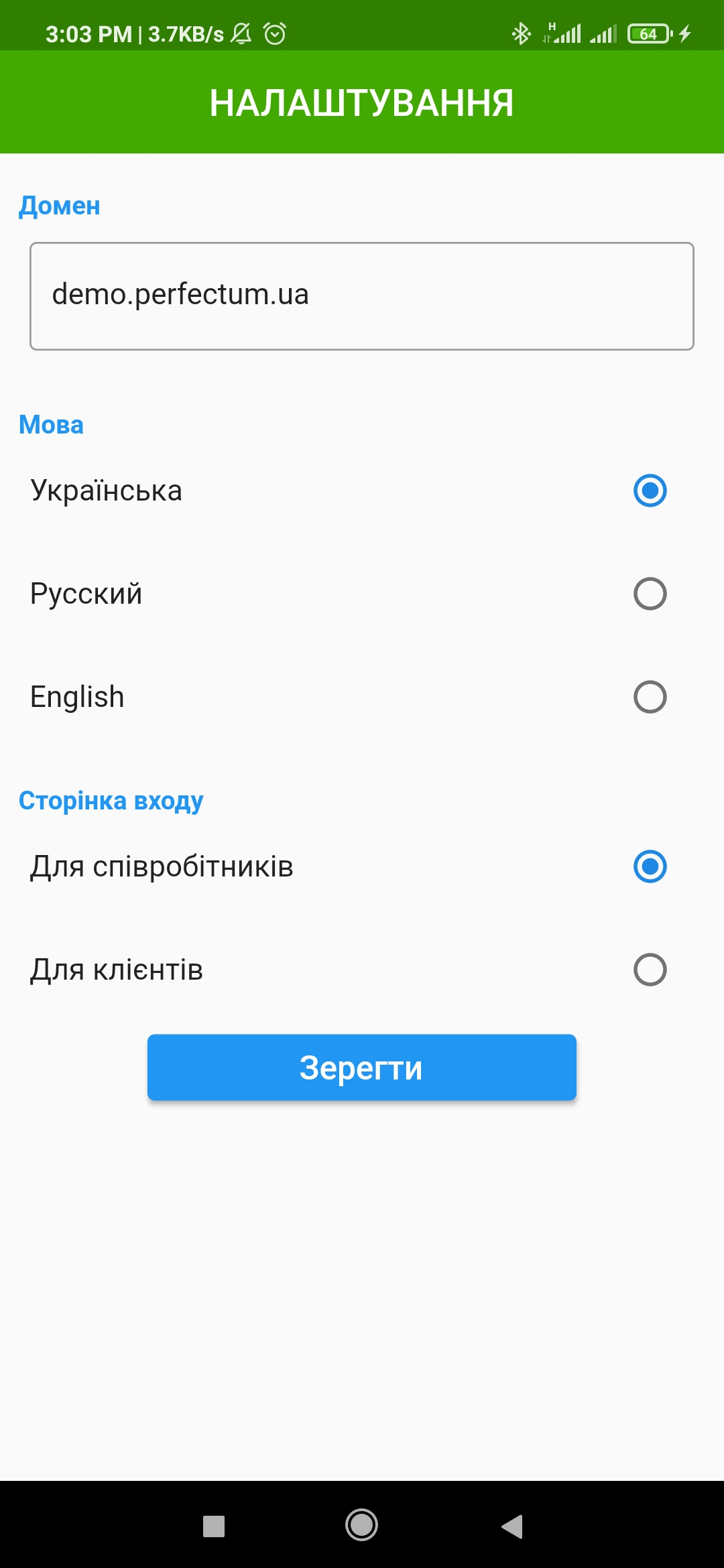Edit the domain field demo.perfectum.ua

click(x=362, y=296)
